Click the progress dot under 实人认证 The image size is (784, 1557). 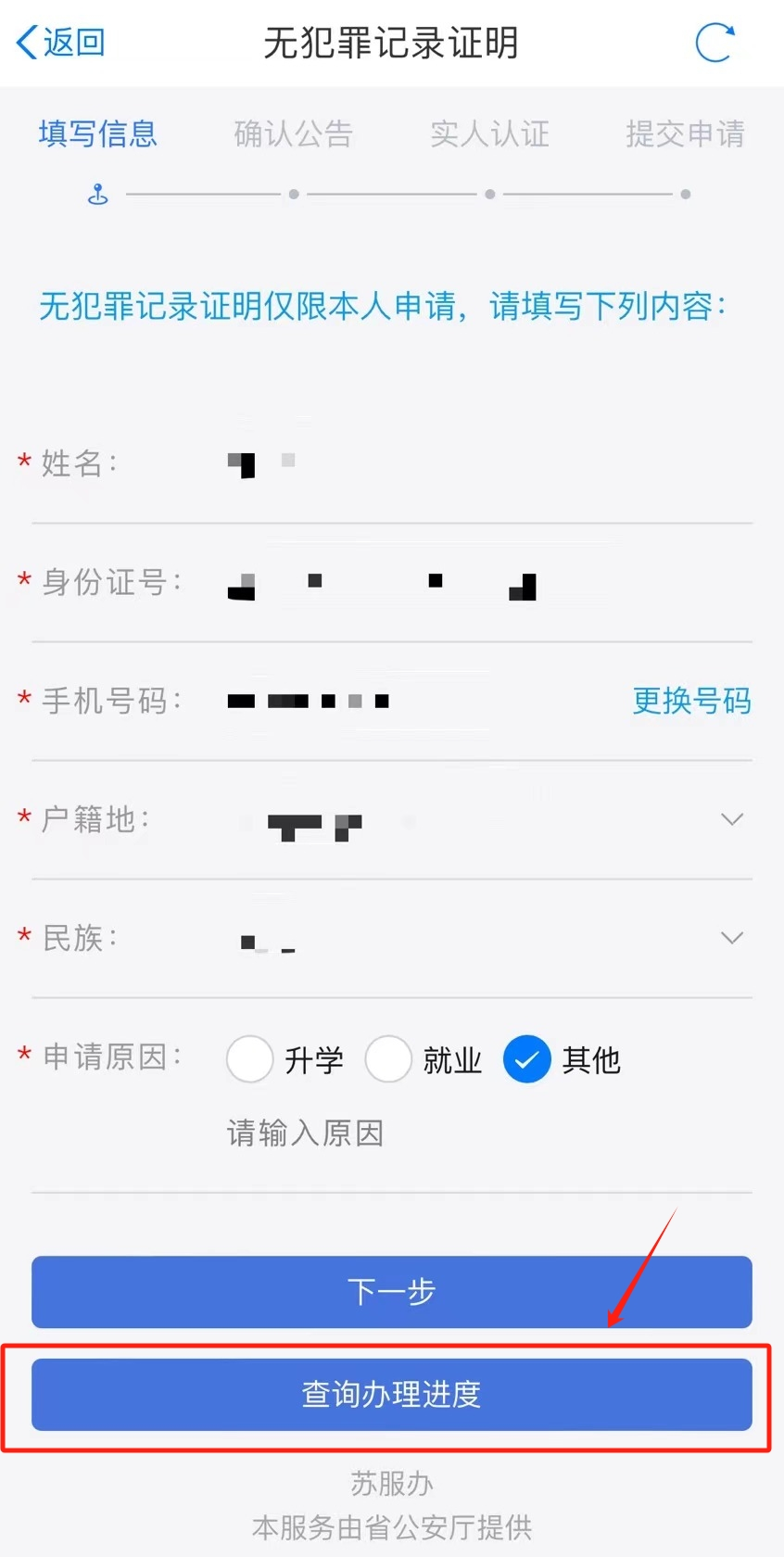click(x=489, y=195)
